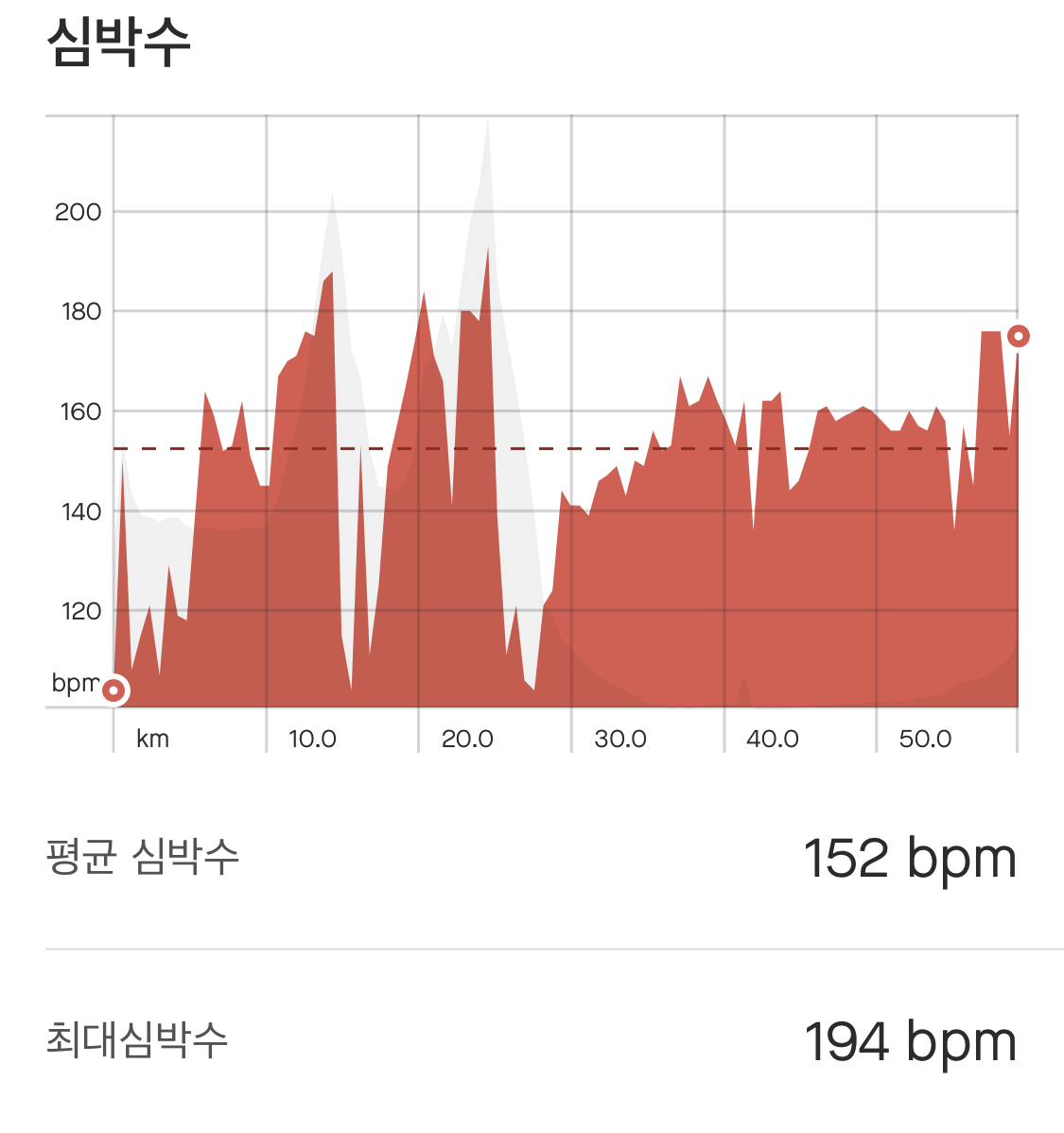Select the end point marker on heart rate chart
Screen dimensions: 1064x1133
[x=1018, y=336]
